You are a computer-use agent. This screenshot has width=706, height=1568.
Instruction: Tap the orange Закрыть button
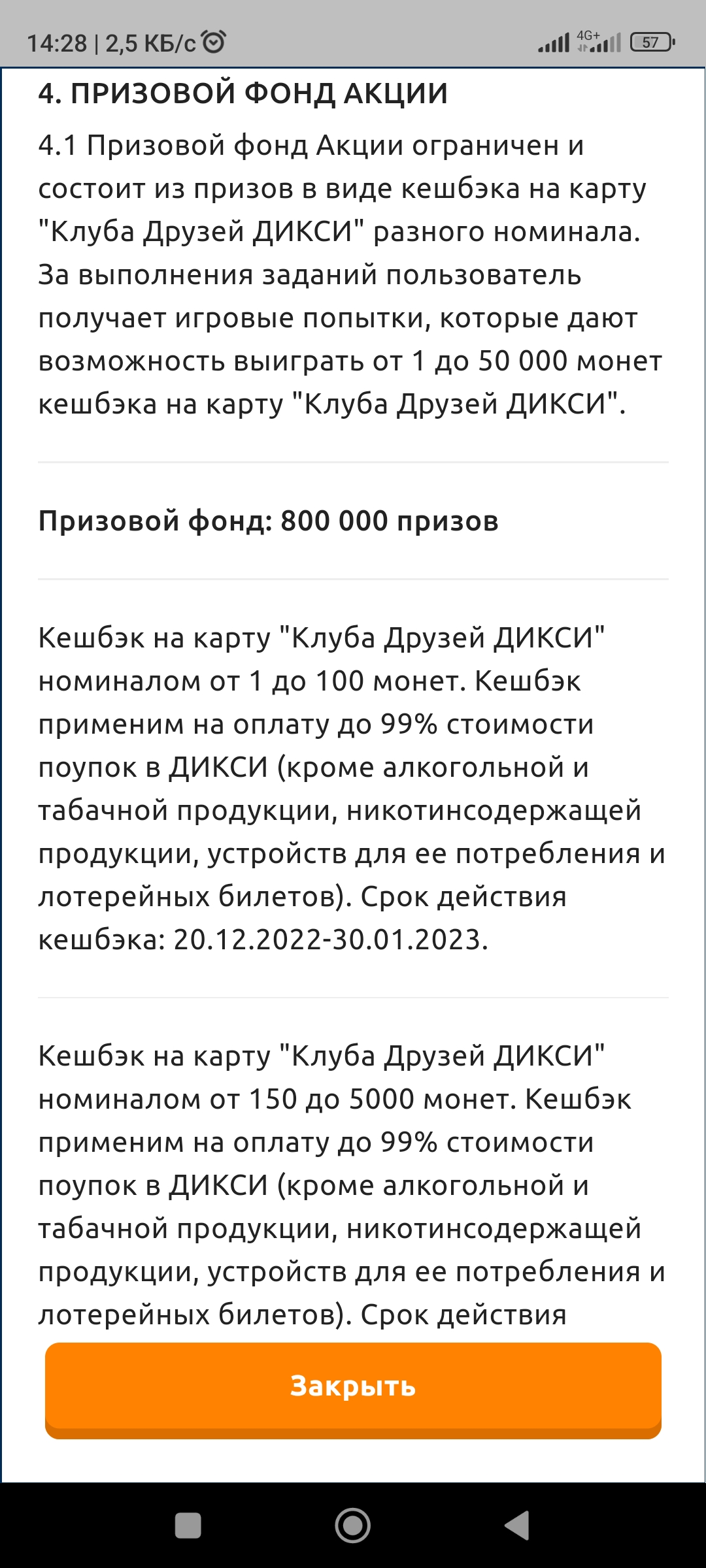[353, 1390]
